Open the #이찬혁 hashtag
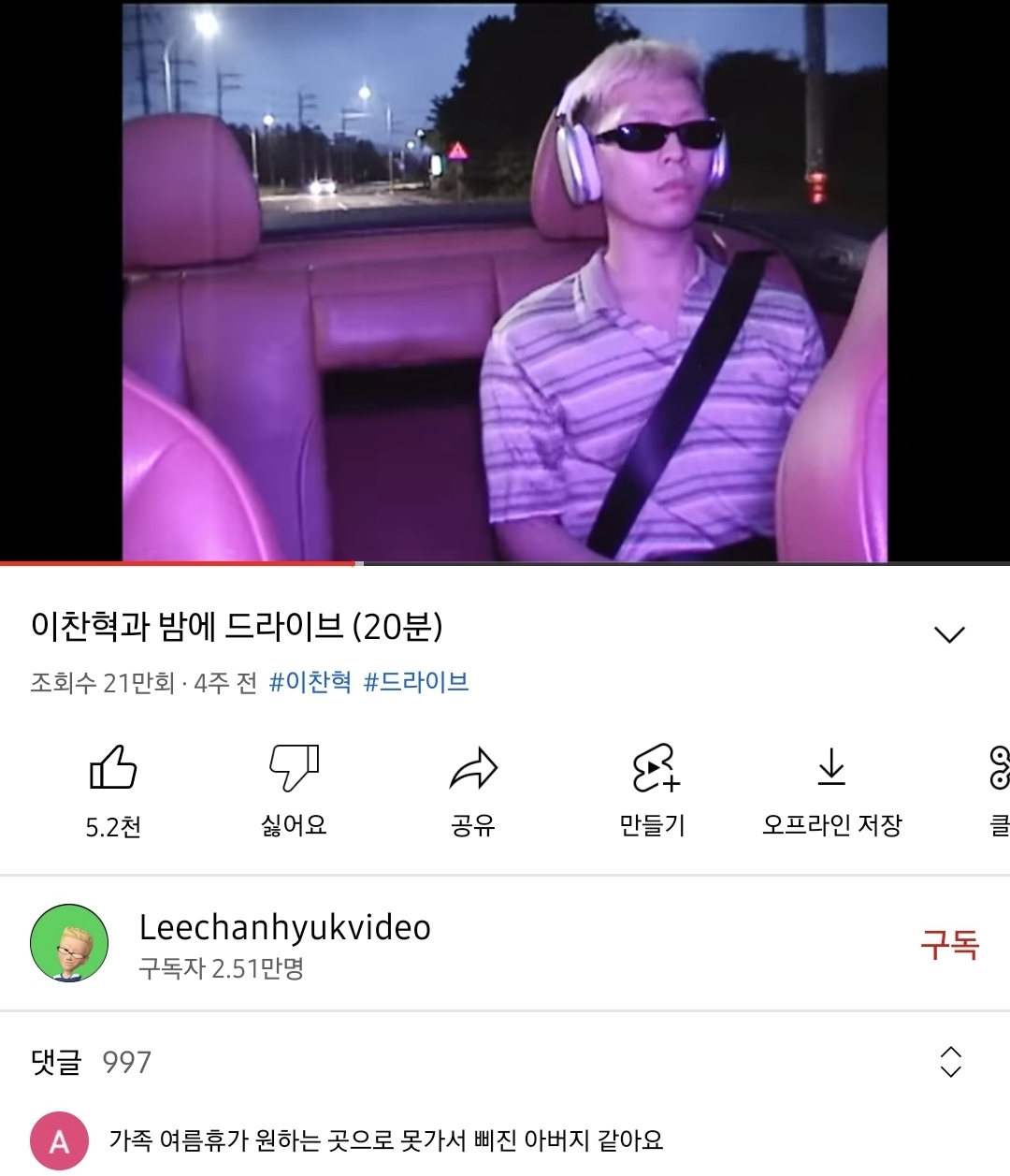 point(310,682)
